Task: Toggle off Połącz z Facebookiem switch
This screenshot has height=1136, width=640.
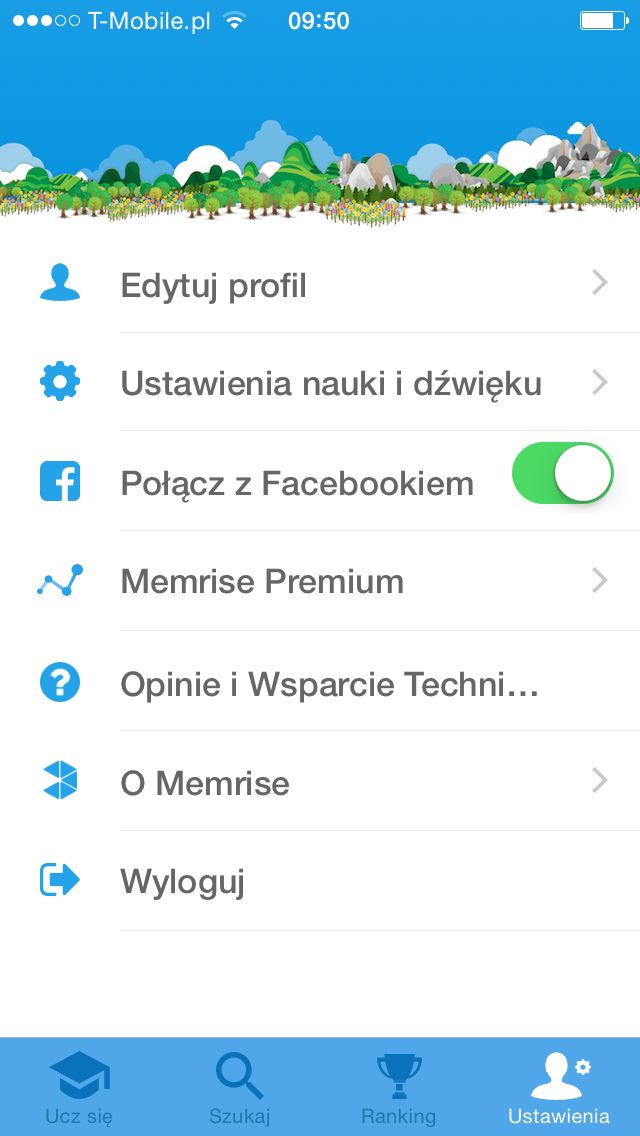Action: pyautogui.click(x=562, y=473)
